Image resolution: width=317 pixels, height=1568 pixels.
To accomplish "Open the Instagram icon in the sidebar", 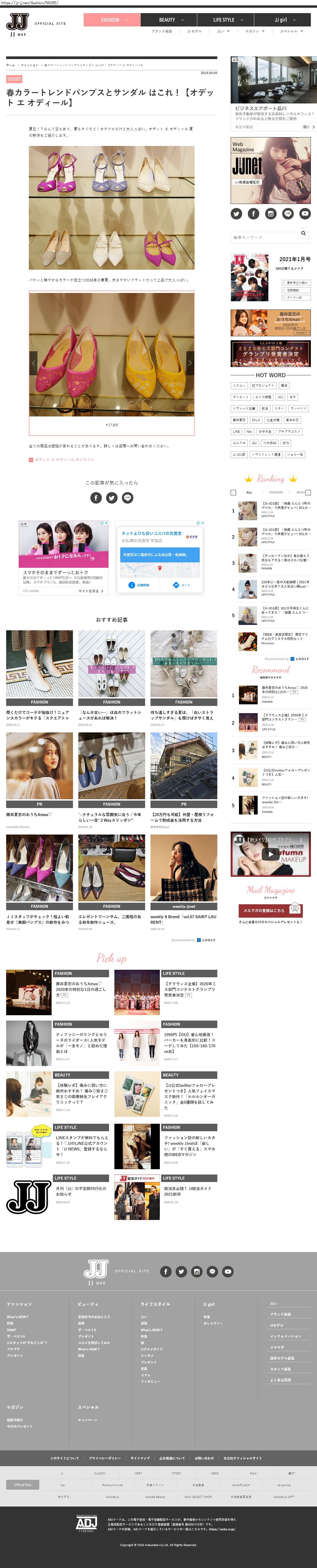I will tap(271, 214).
